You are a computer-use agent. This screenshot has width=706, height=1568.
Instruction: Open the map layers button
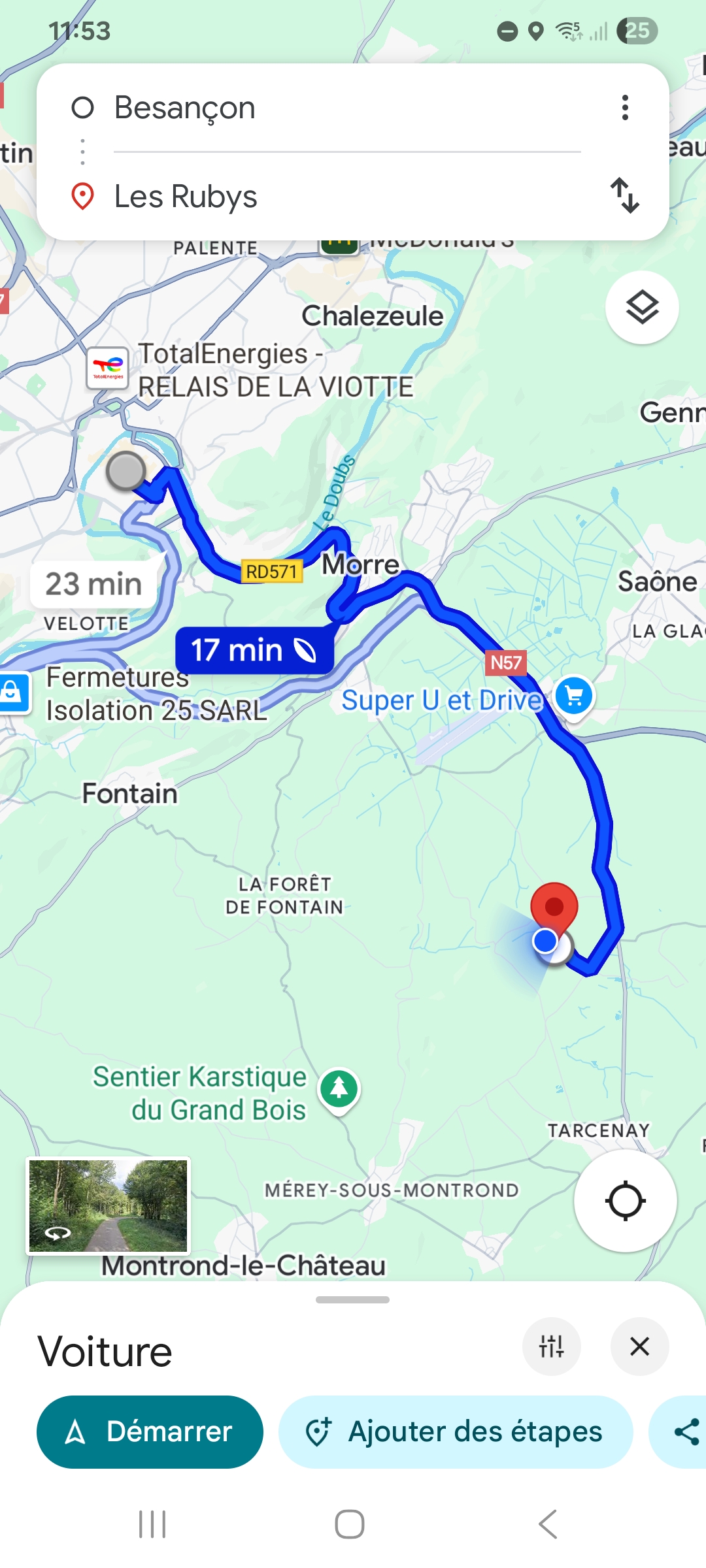coord(642,307)
